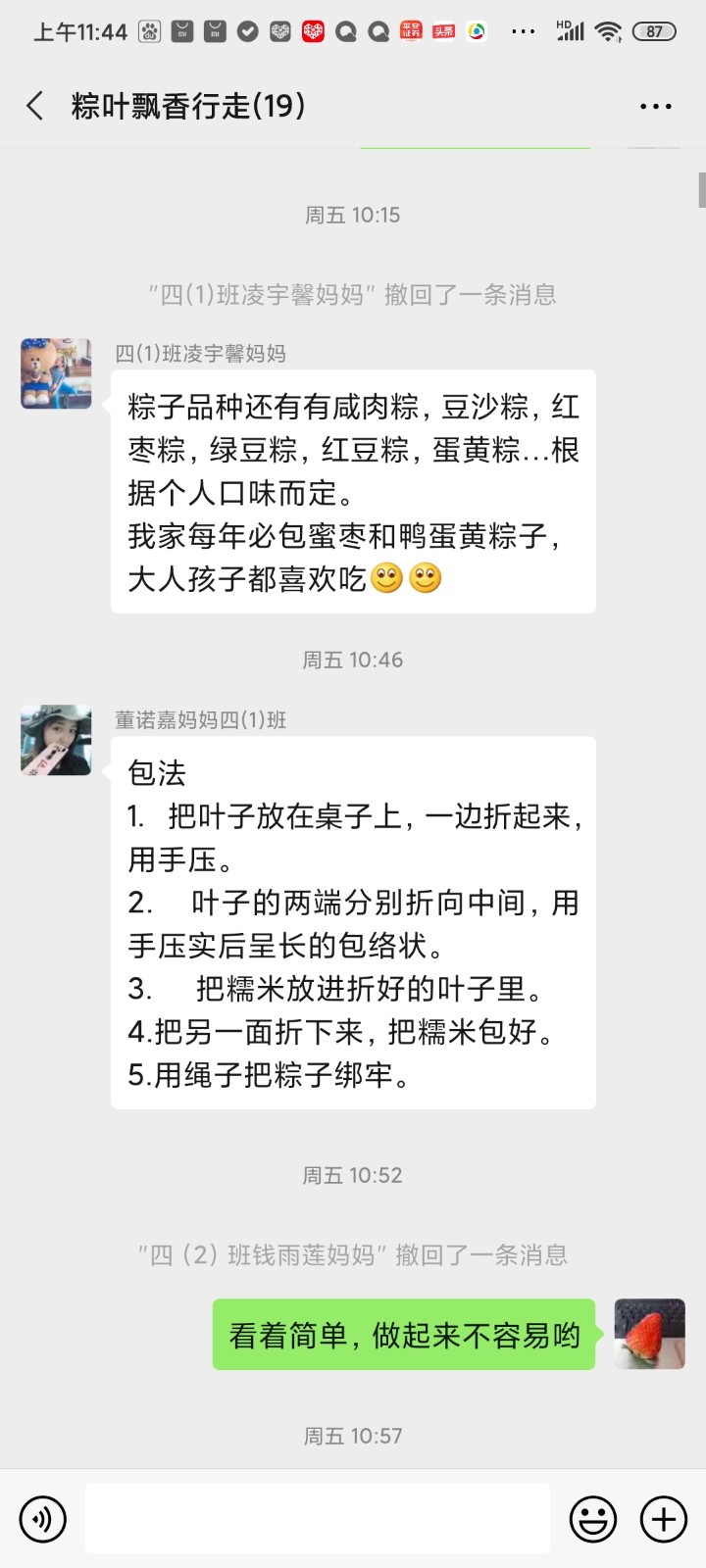Open my own strawberry avatar profile
This screenshot has height=1568, width=706.
(649, 1334)
